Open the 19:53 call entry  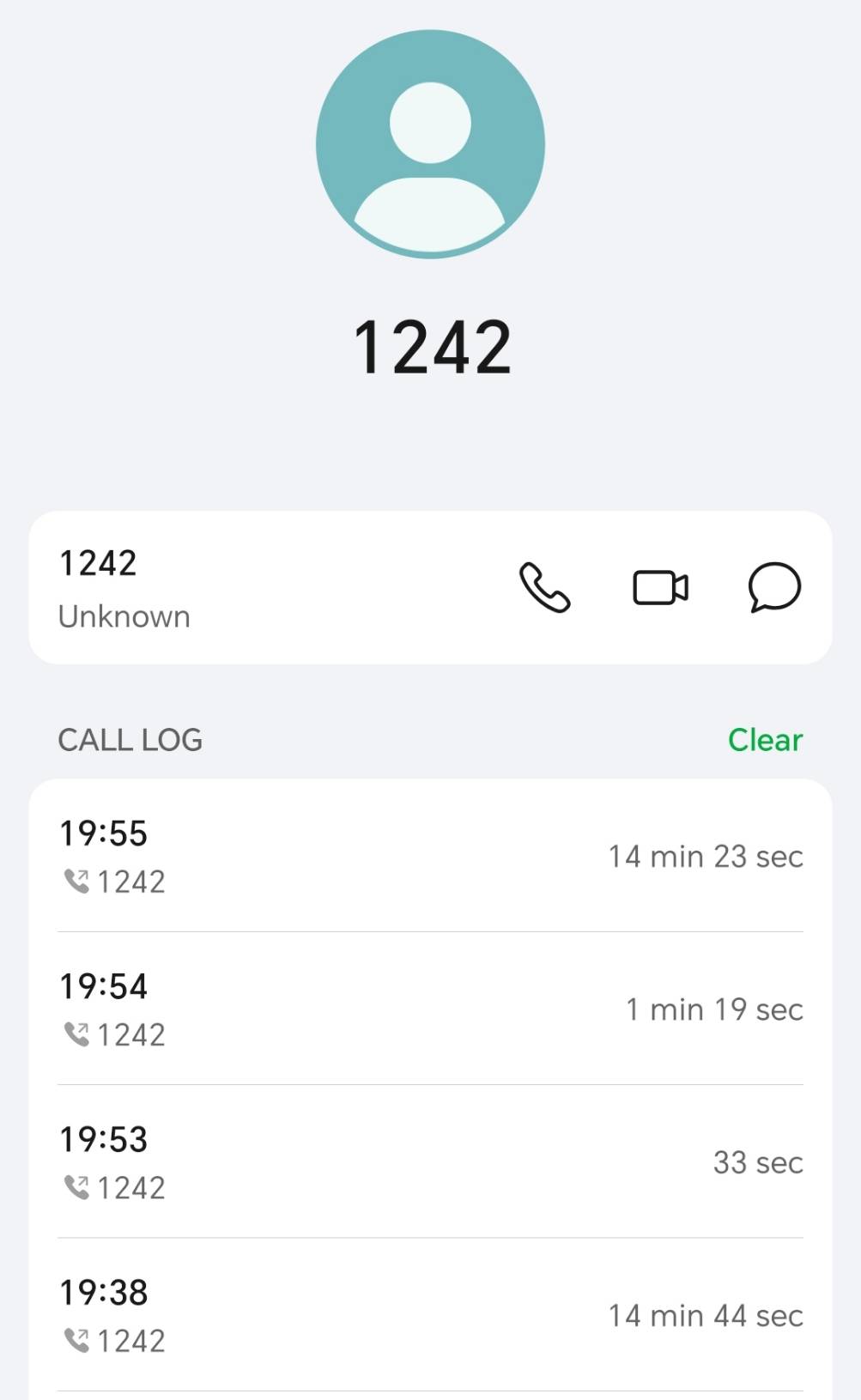pos(430,1162)
